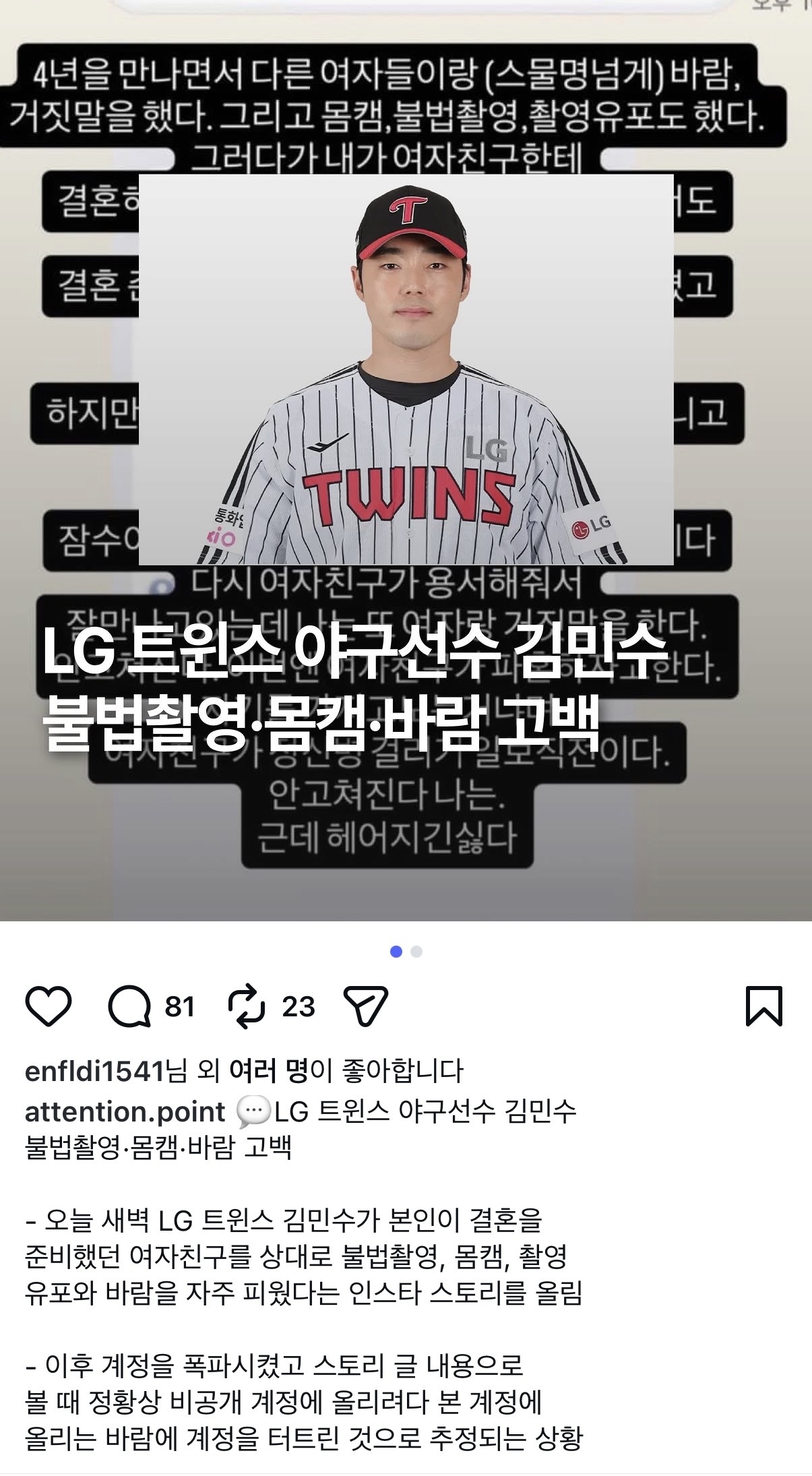Screen dimensions: 812x1476
Task: Open enfldi1541's profile from the likes line
Action: 94,1071
